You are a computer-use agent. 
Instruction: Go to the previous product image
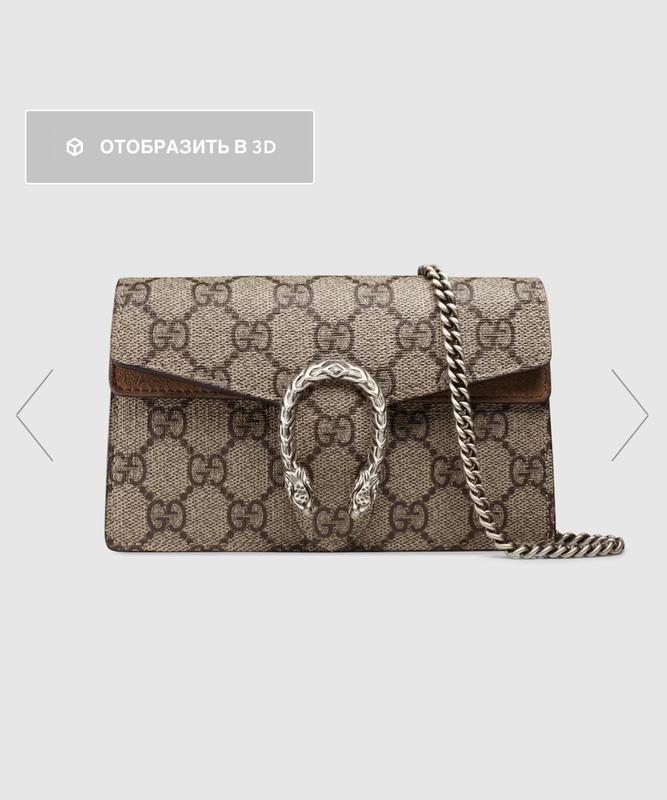[35, 415]
